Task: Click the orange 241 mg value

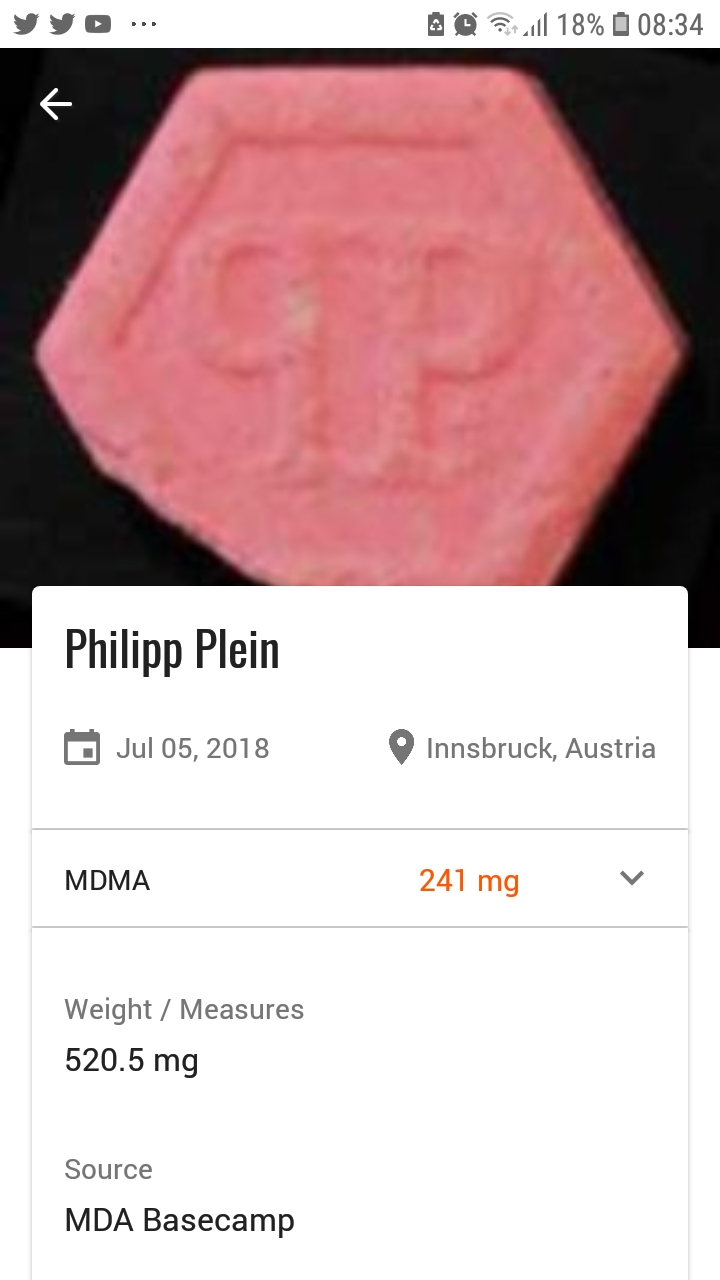Action: [x=469, y=880]
